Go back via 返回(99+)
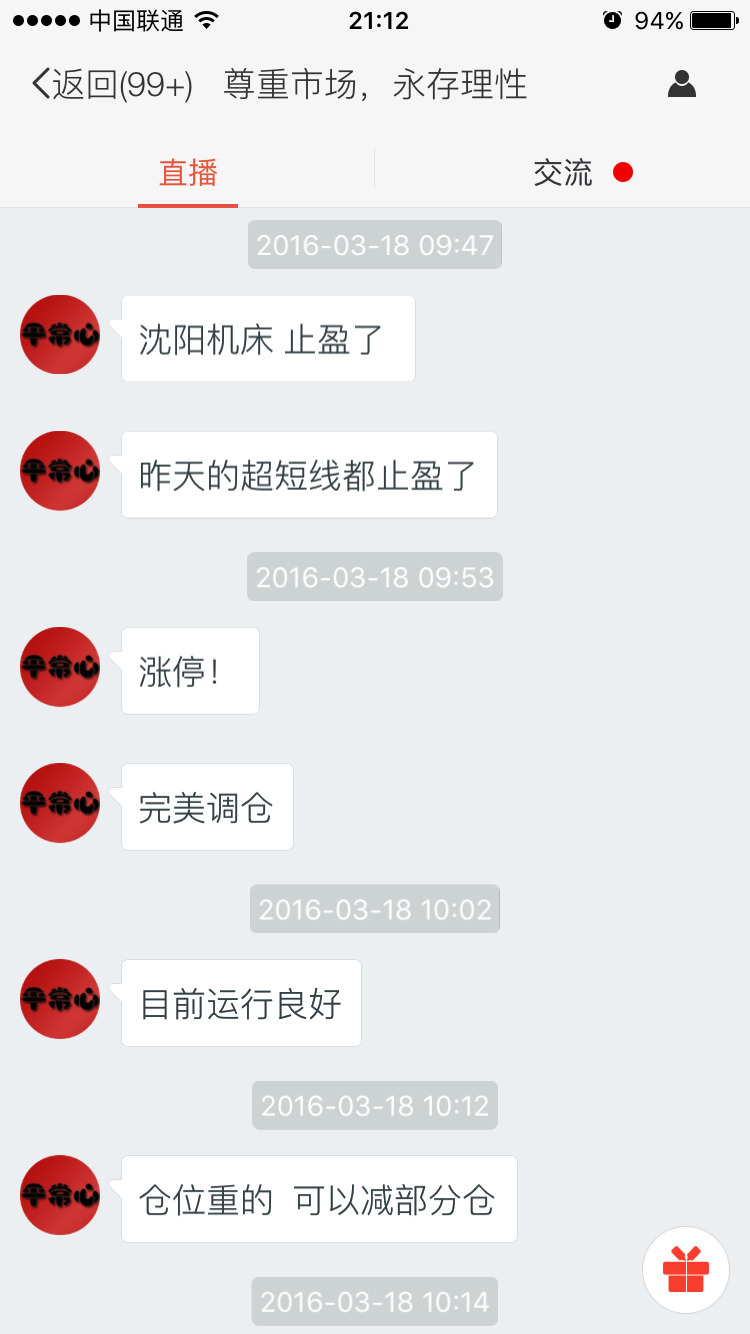Viewport: 750px width, 1334px height. point(112,85)
